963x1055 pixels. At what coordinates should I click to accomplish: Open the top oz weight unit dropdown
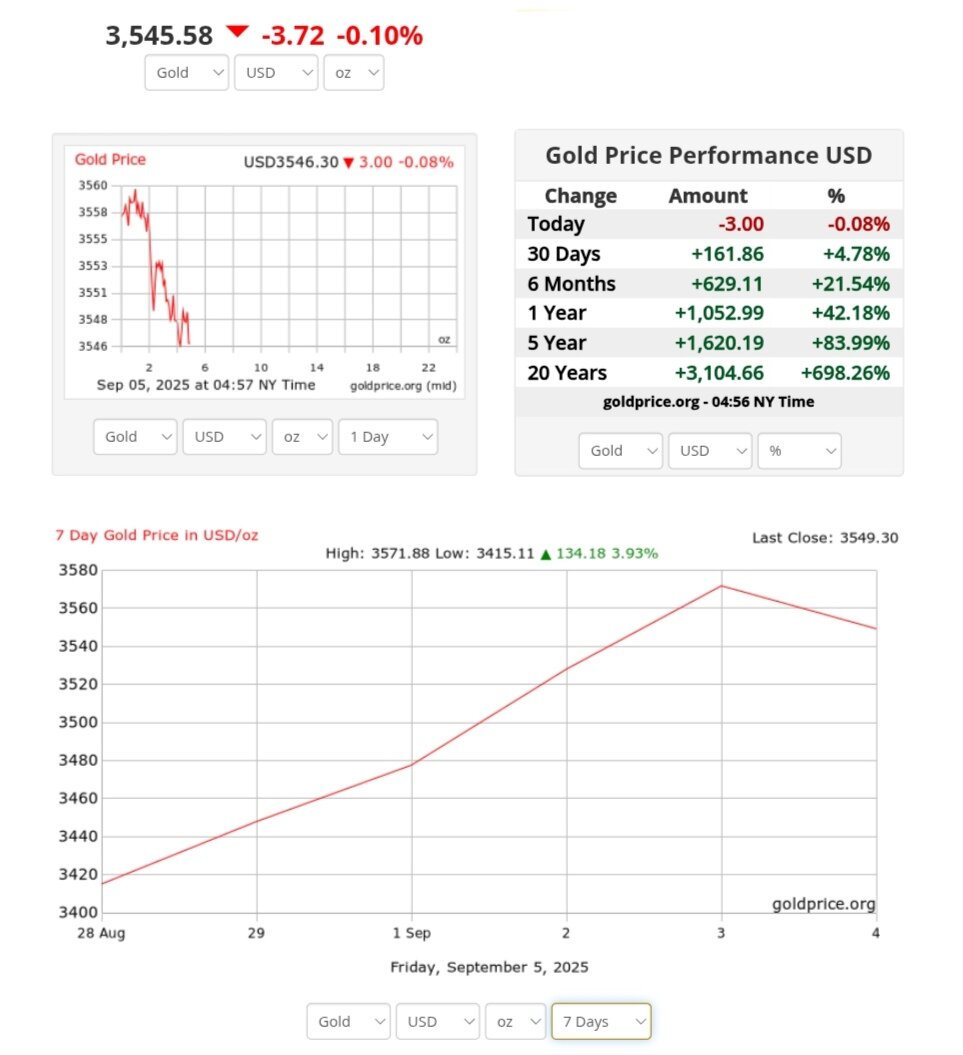(x=354, y=73)
